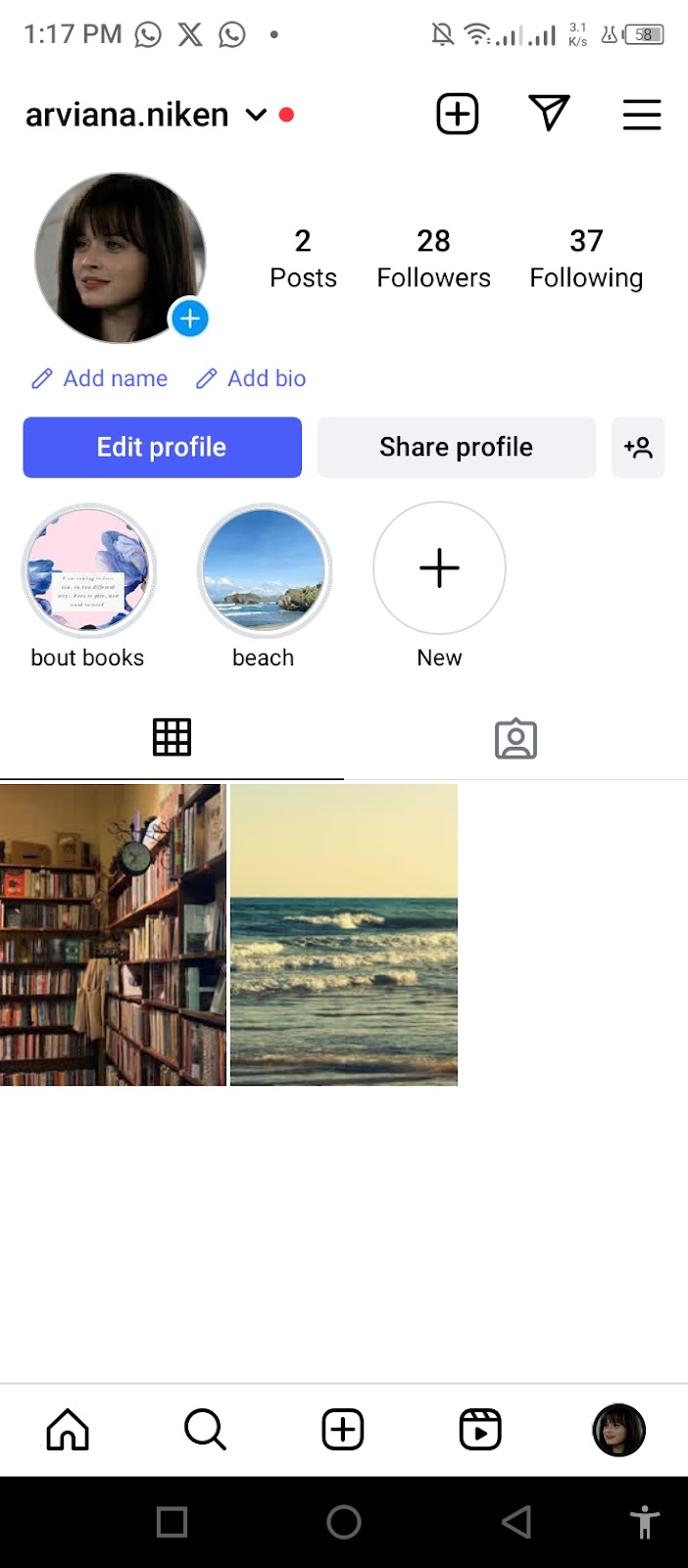This screenshot has height=1568, width=688.
Task: Open the create new post icon in header
Action: tap(457, 115)
